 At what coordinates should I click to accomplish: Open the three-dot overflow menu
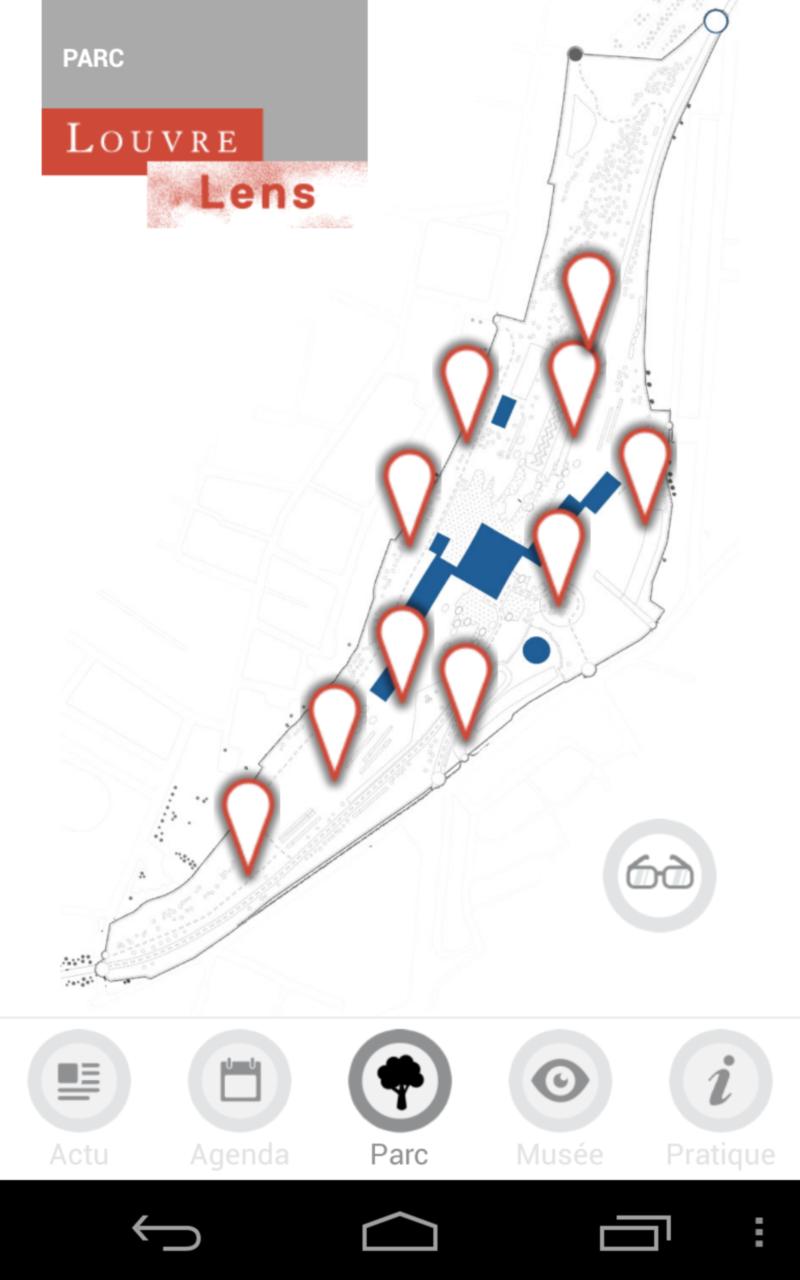(759, 1232)
